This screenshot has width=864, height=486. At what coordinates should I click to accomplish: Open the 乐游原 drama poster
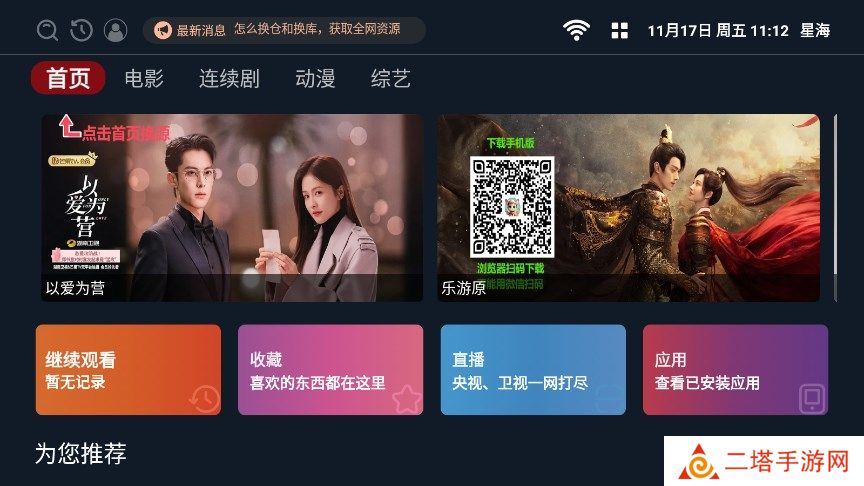(628, 207)
